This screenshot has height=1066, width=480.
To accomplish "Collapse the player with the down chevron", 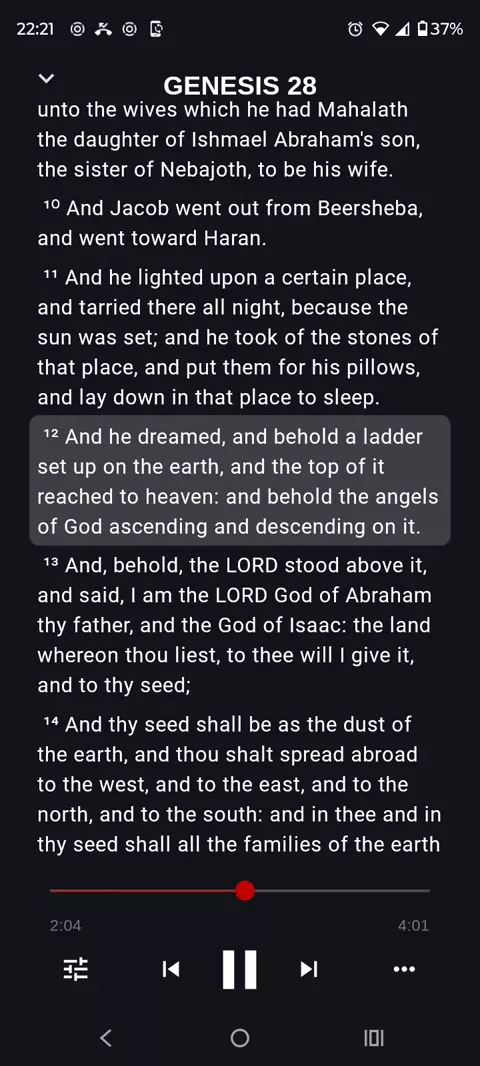I will (x=46, y=79).
